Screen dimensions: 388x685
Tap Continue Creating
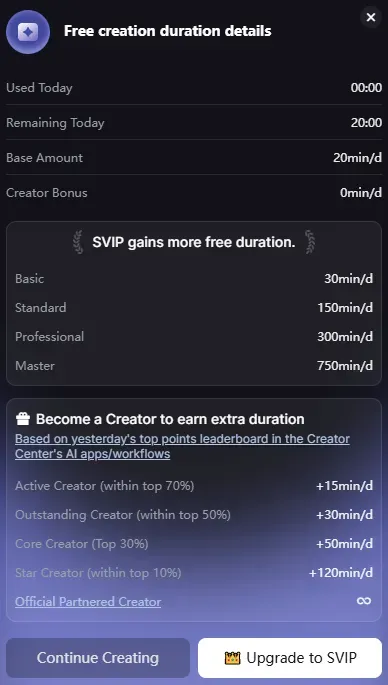click(98, 657)
